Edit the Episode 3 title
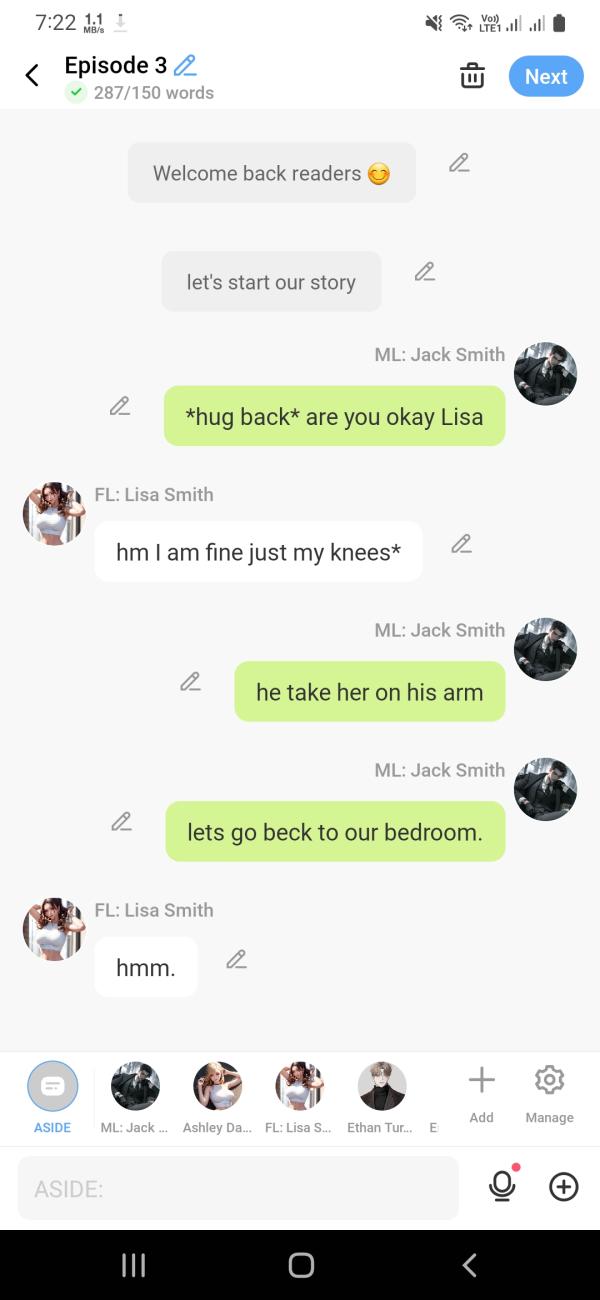The width and height of the screenshot is (600, 1300). coord(185,66)
